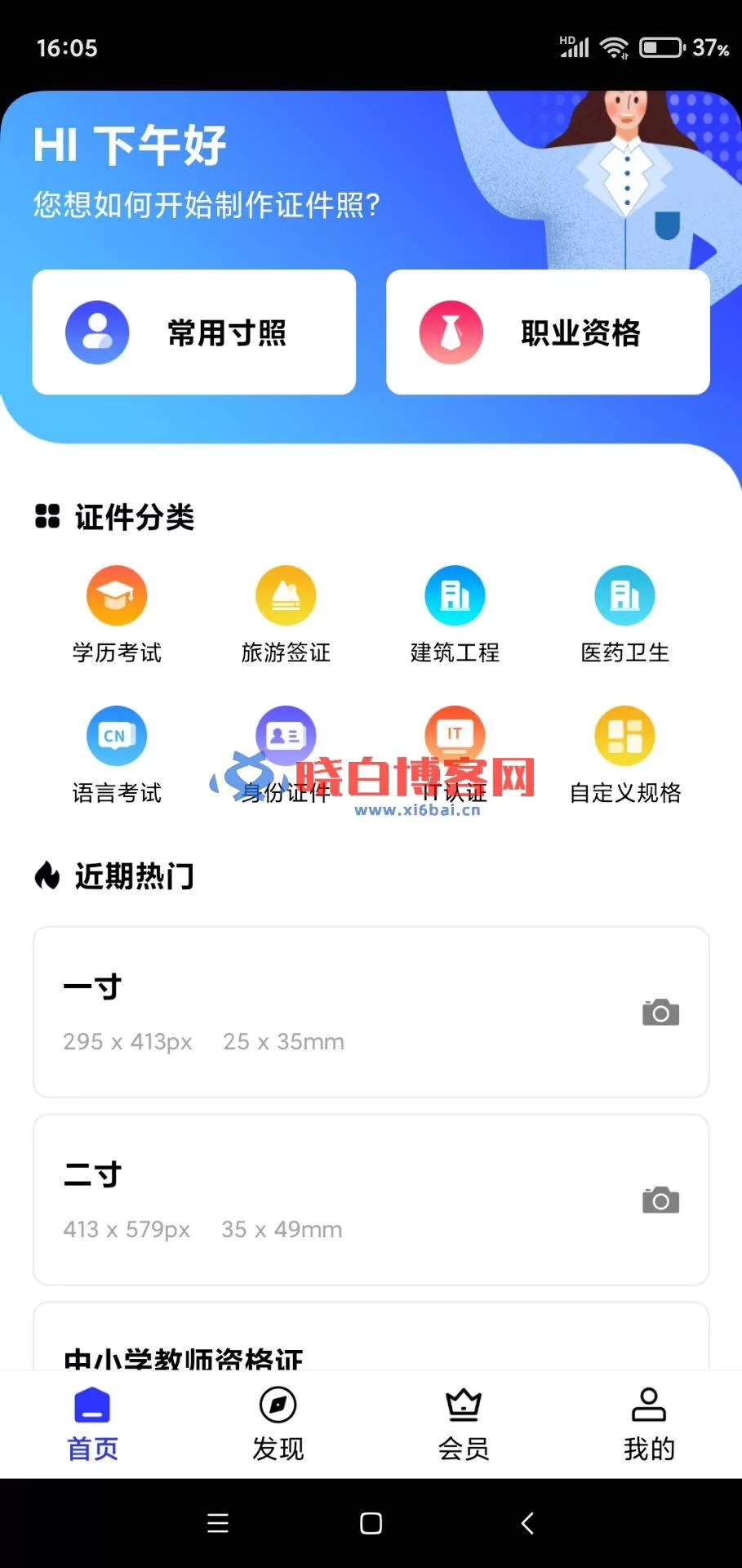Select the 一寸 photo size card

[x=371, y=1012]
